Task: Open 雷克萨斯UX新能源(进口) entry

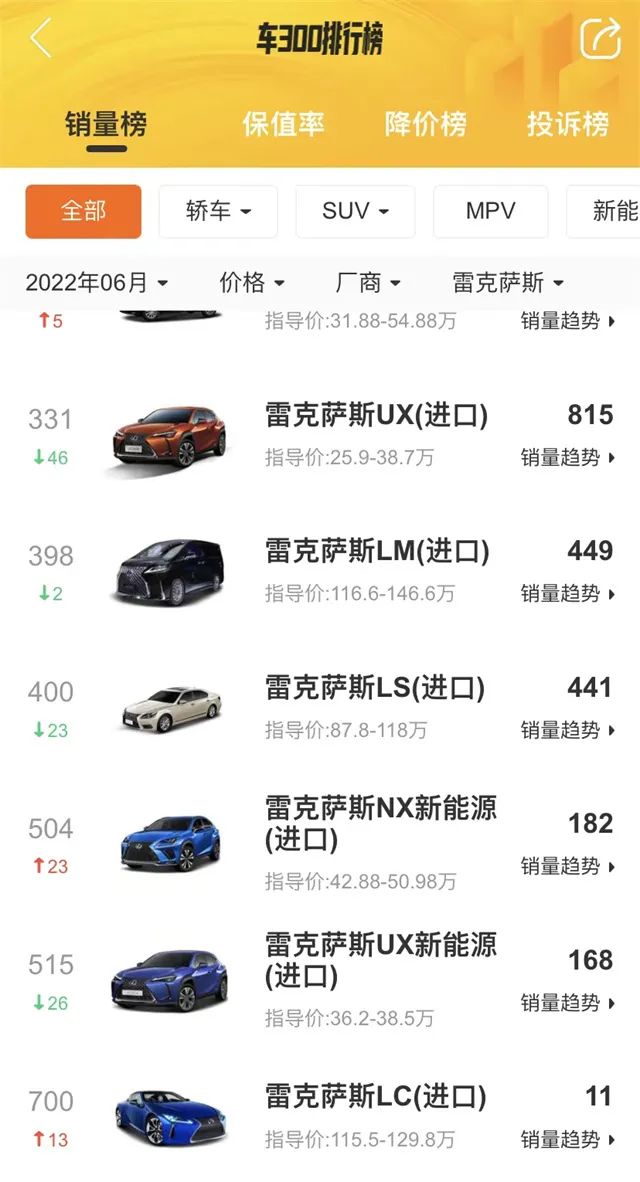Action: [380, 959]
